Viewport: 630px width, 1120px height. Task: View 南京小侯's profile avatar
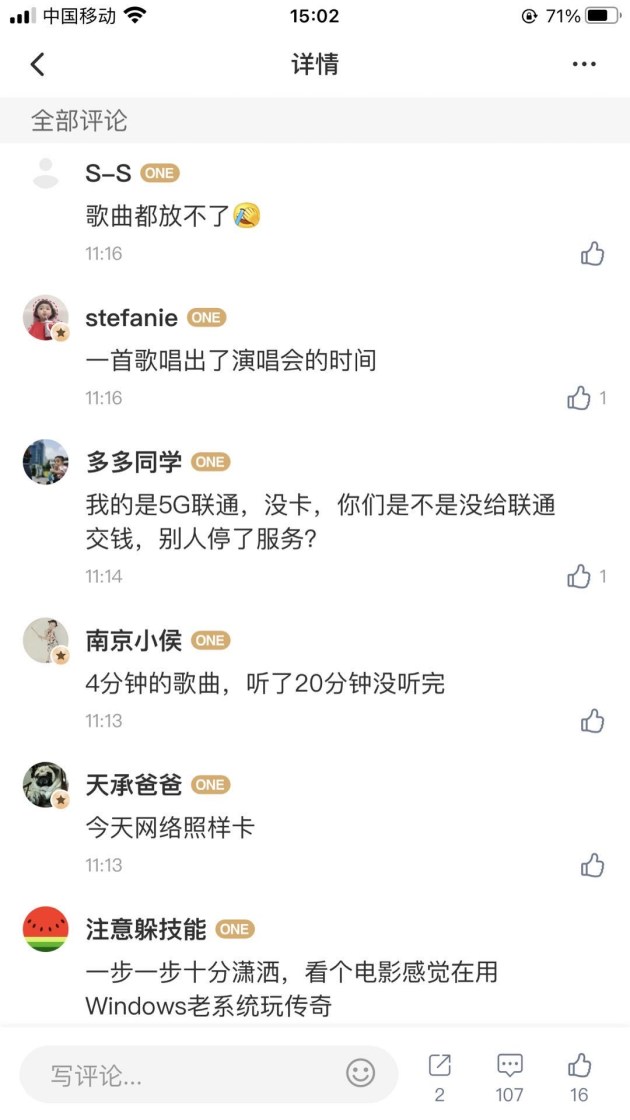[x=46, y=641]
